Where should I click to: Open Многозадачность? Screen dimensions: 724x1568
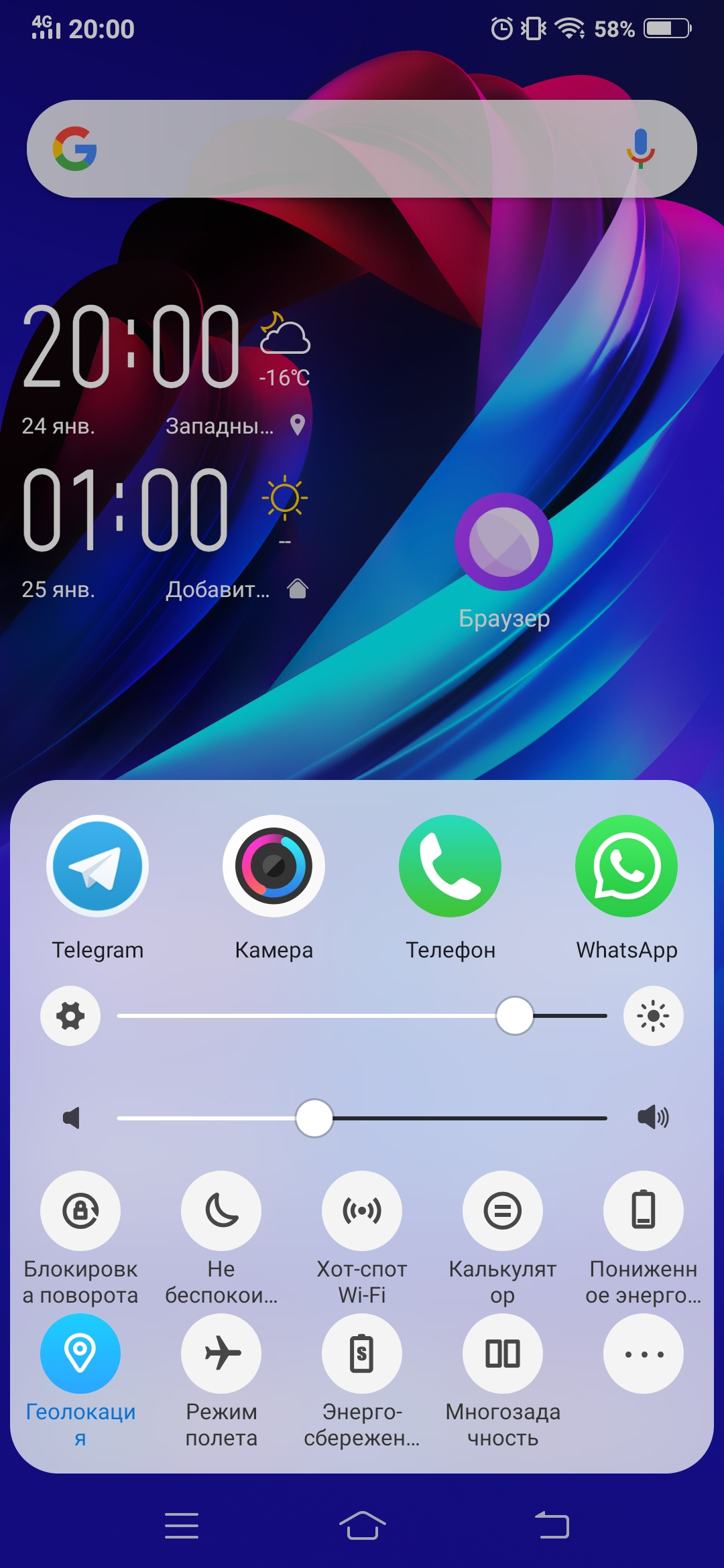coord(503,1354)
